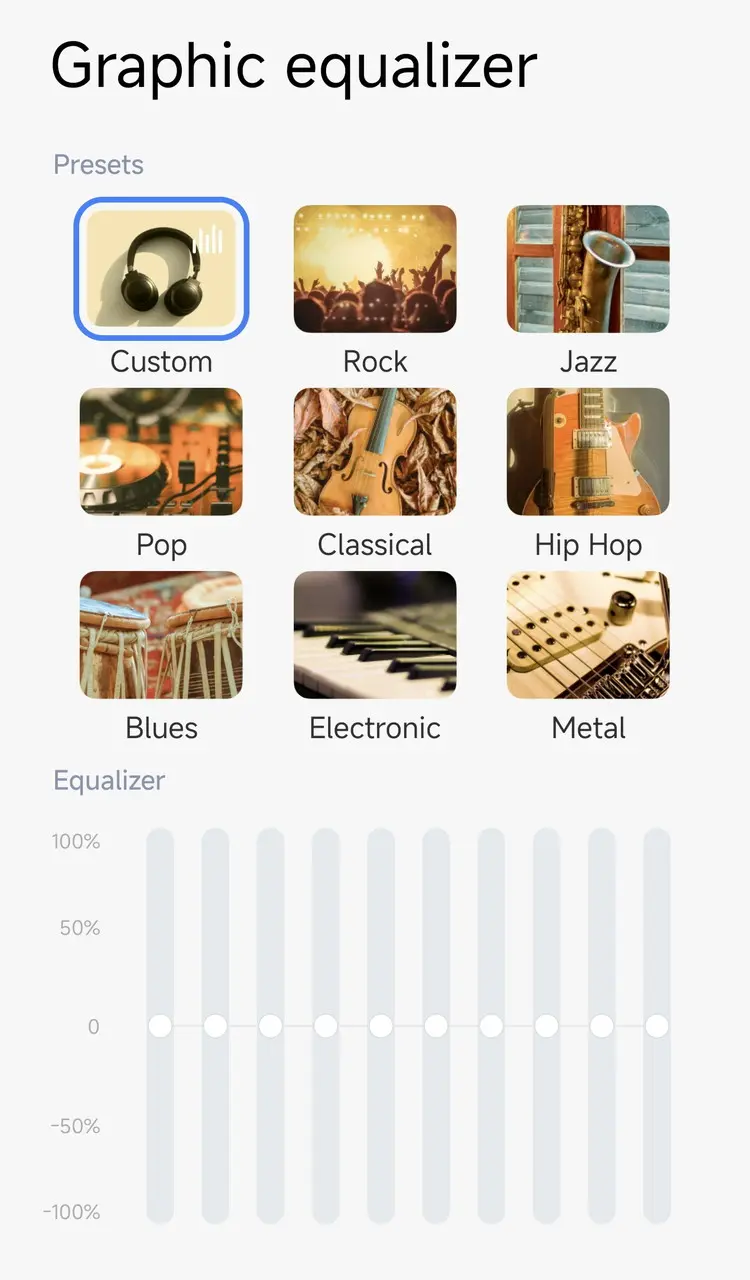Apply the Jazz preset
The width and height of the screenshot is (750, 1280).
(x=588, y=268)
